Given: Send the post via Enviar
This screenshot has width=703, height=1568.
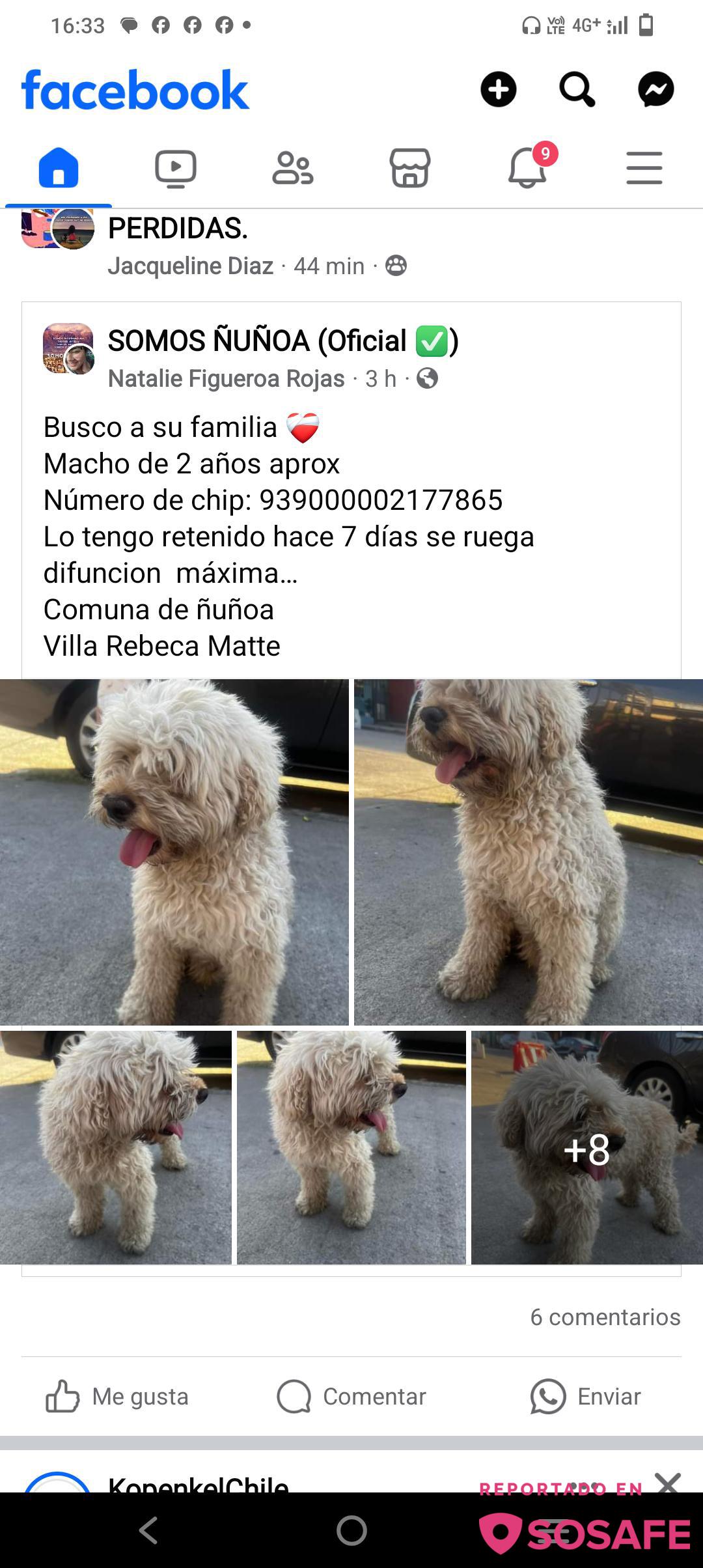Looking at the screenshot, I should 586,1396.
